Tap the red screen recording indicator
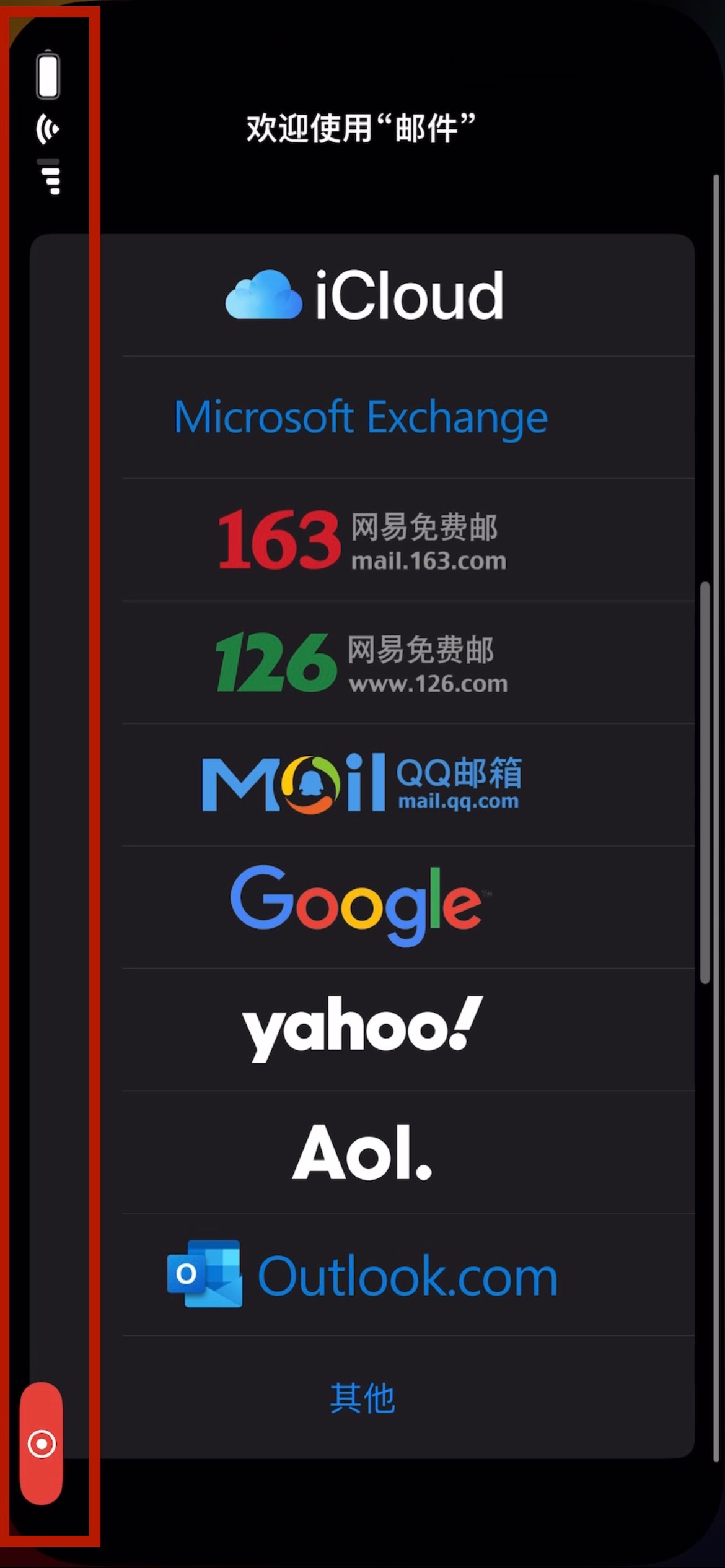Viewport: 725px width, 1568px height. (42, 1444)
